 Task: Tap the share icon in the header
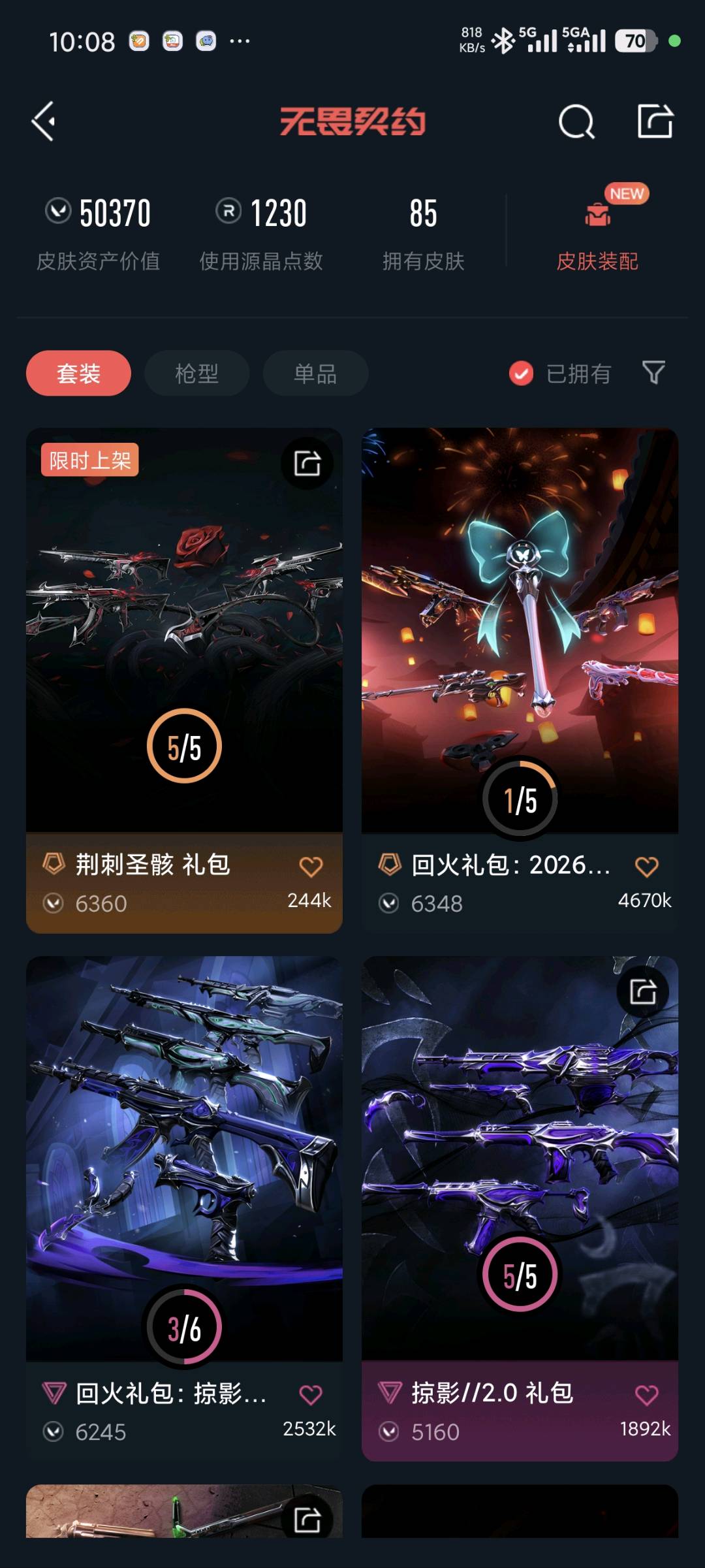pos(655,121)
